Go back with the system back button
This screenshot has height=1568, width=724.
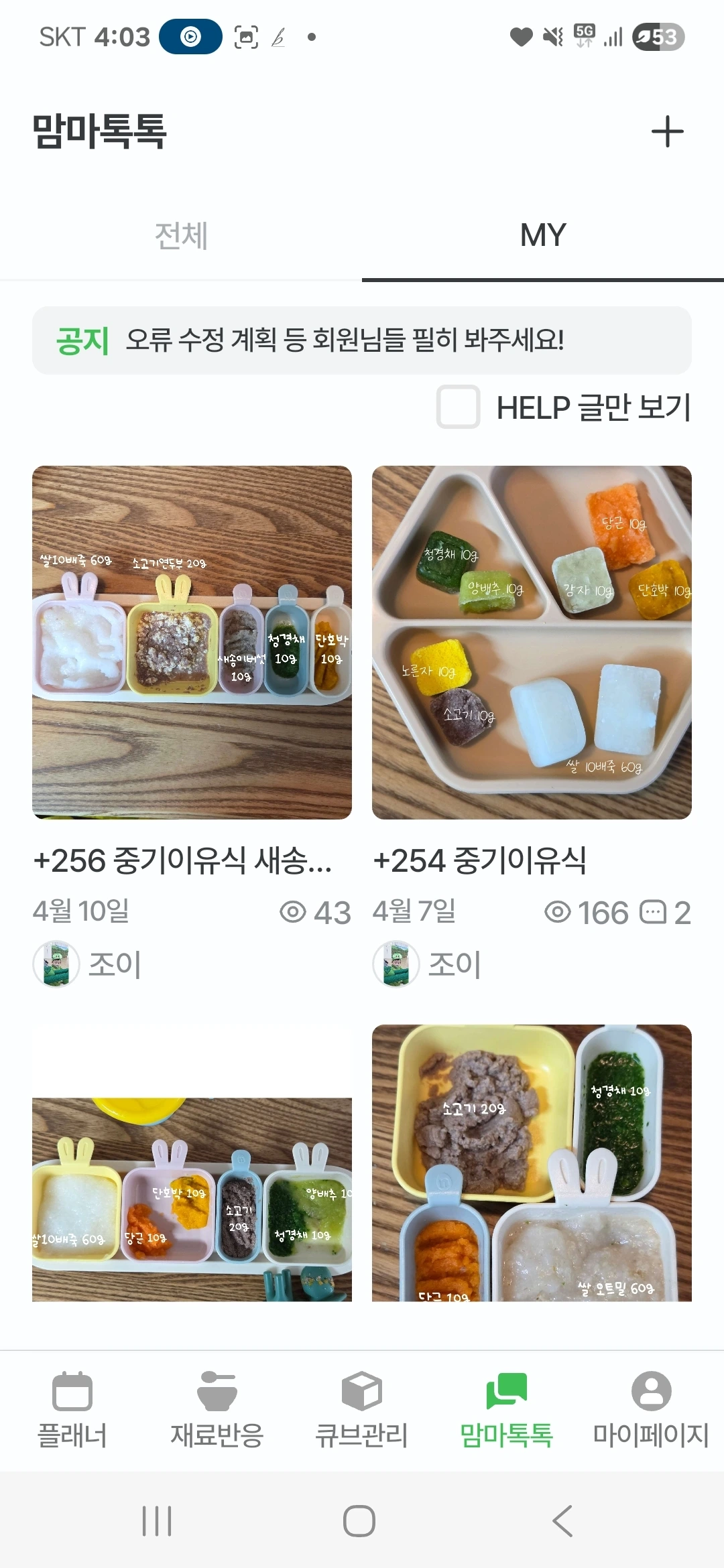[x=563, y=1521]
